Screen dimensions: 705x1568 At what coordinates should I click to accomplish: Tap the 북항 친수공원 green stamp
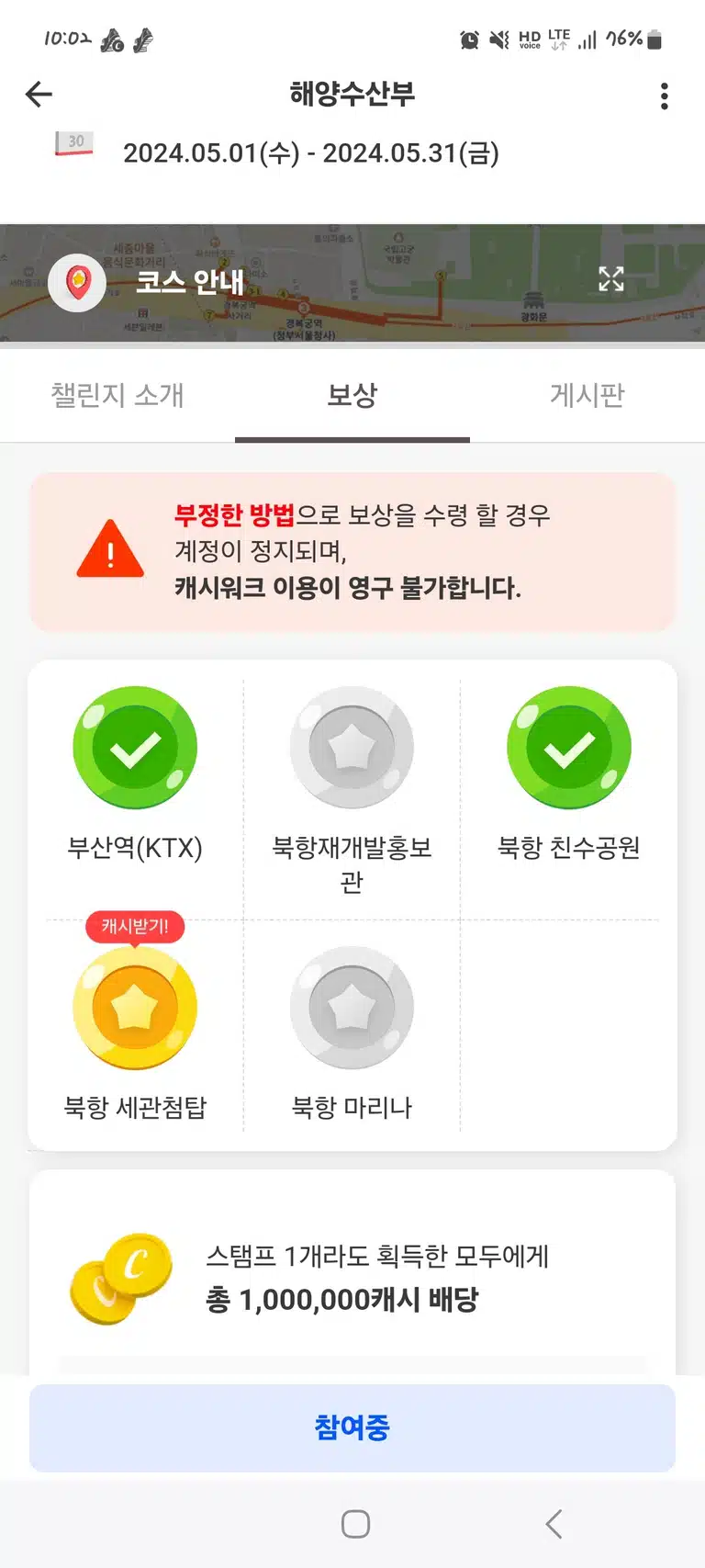pos(569,748)
